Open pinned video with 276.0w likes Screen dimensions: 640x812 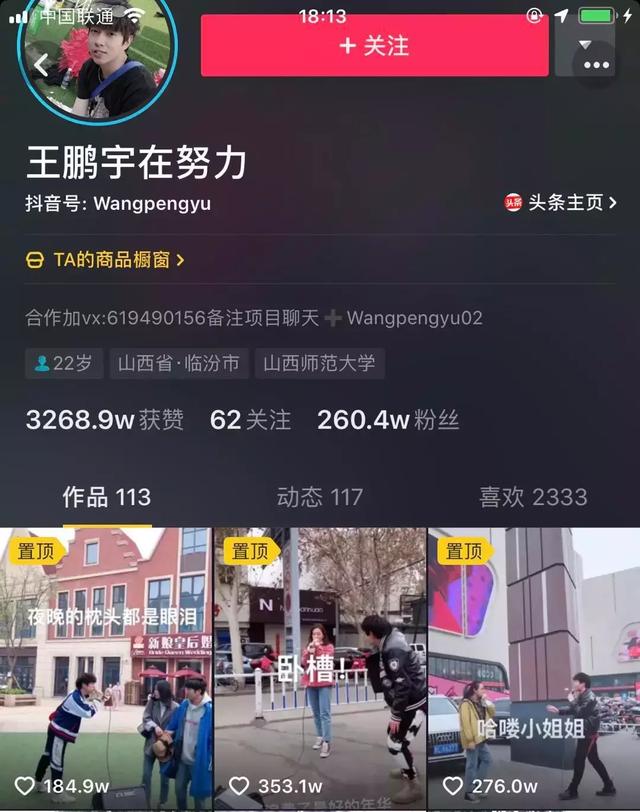pyautogui.click(x=534, y=670)
